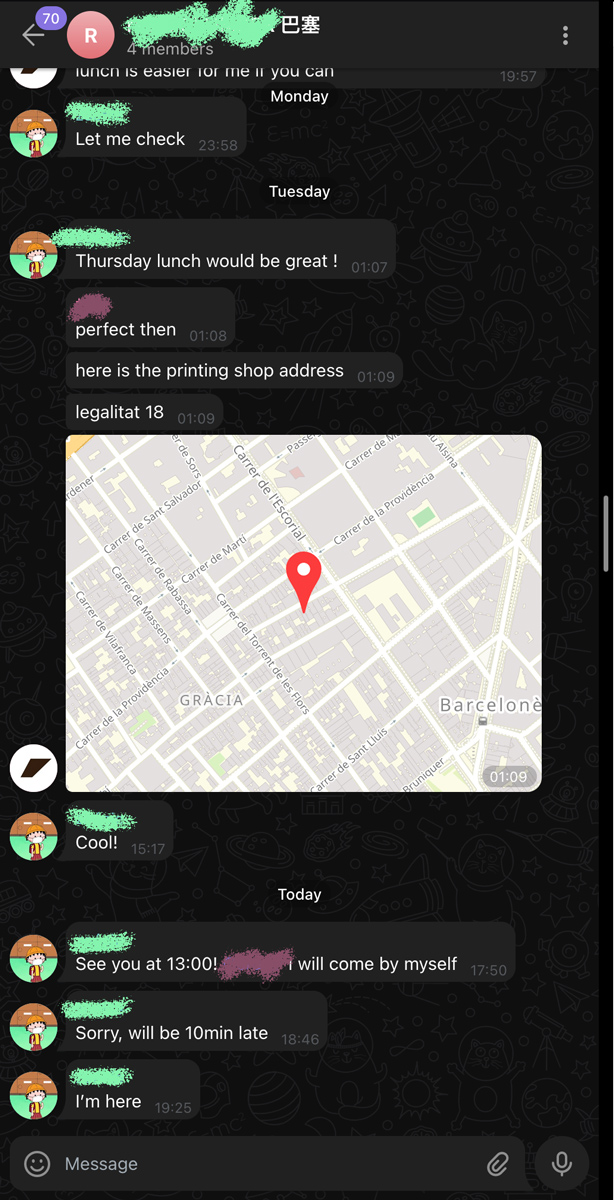This screenshot has width=614, height=1200.
Task: Attach a file with the paperclip
Action: coord(497,1164)
